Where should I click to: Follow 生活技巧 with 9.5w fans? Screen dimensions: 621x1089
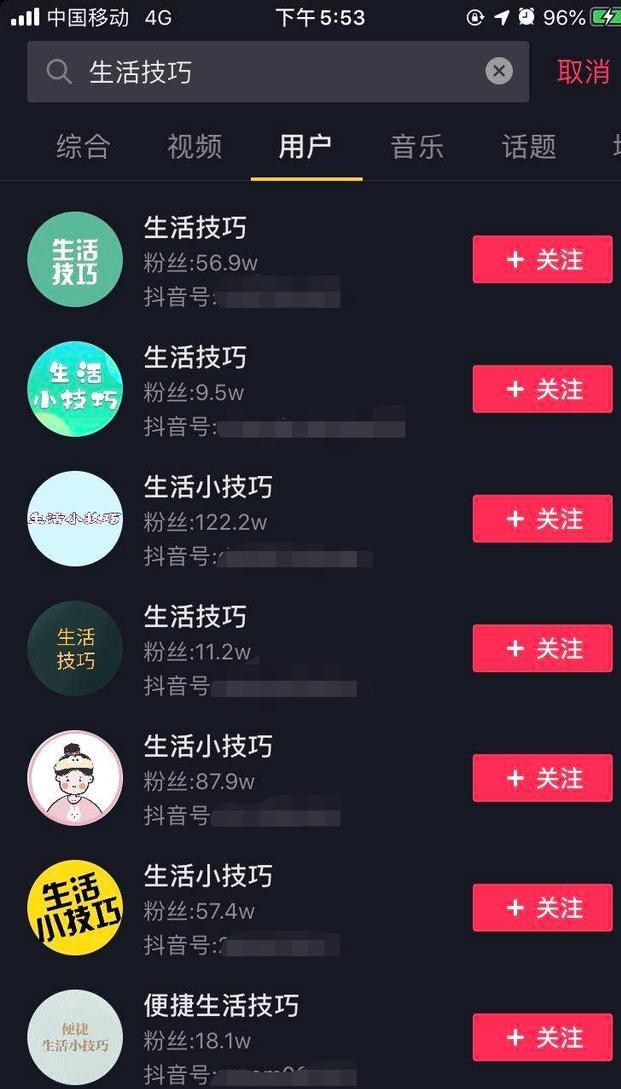(x=542, y=389)
